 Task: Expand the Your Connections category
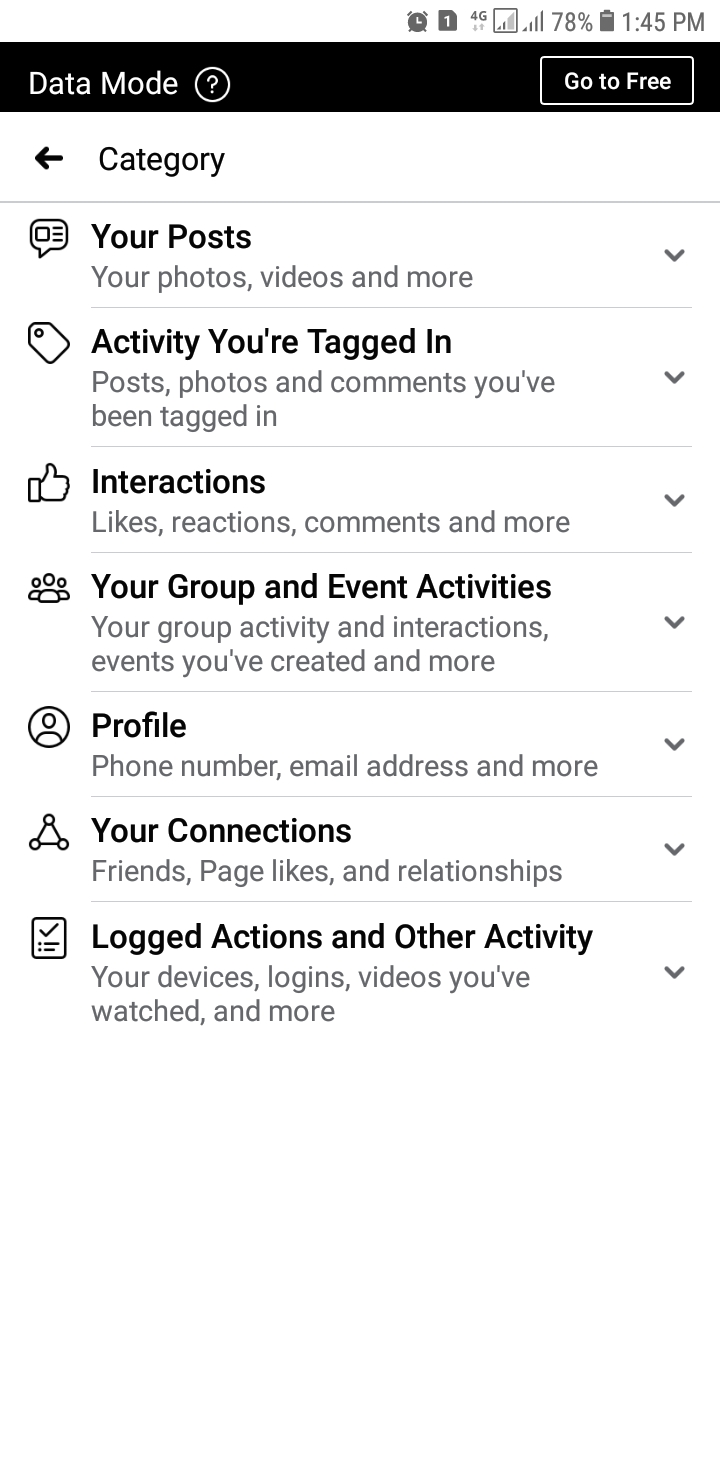(x=674, y=849)
